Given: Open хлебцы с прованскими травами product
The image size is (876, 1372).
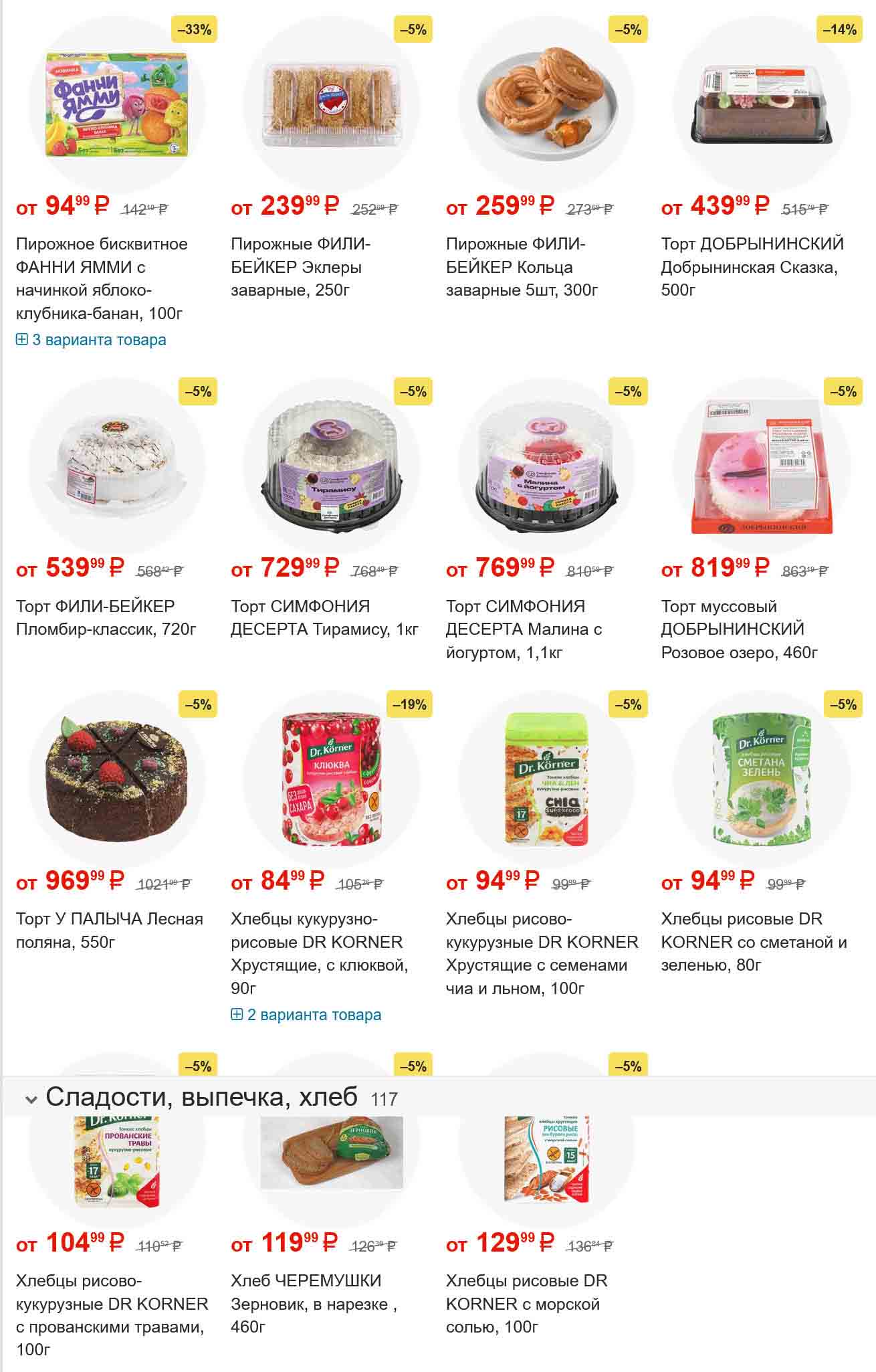Looking at the screenshot, I should click(x=112, y=1314).
